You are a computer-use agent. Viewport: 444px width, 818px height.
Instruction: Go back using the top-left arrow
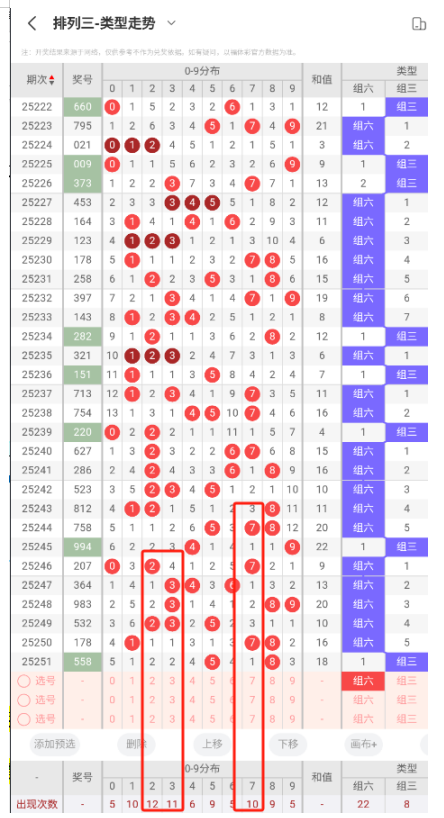point(32,23)
